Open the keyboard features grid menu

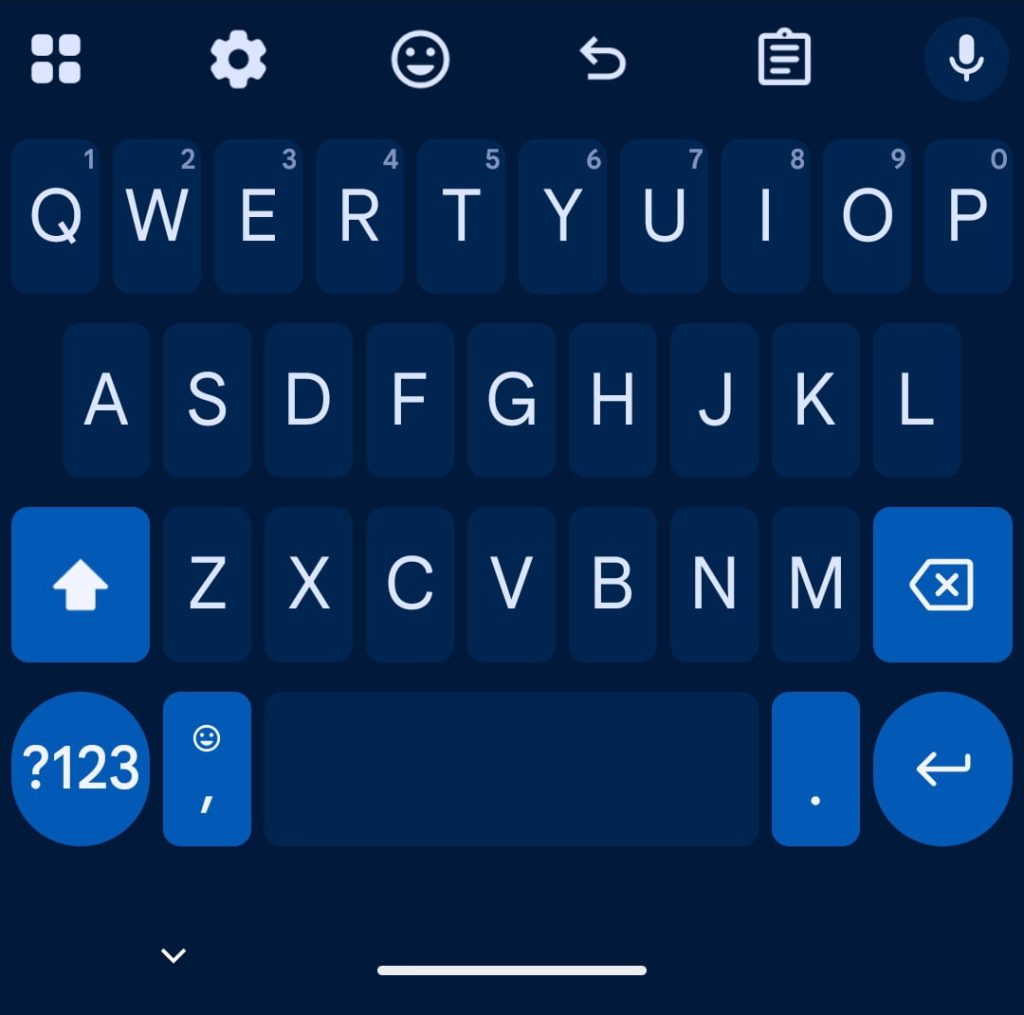(x=56, y=59)
